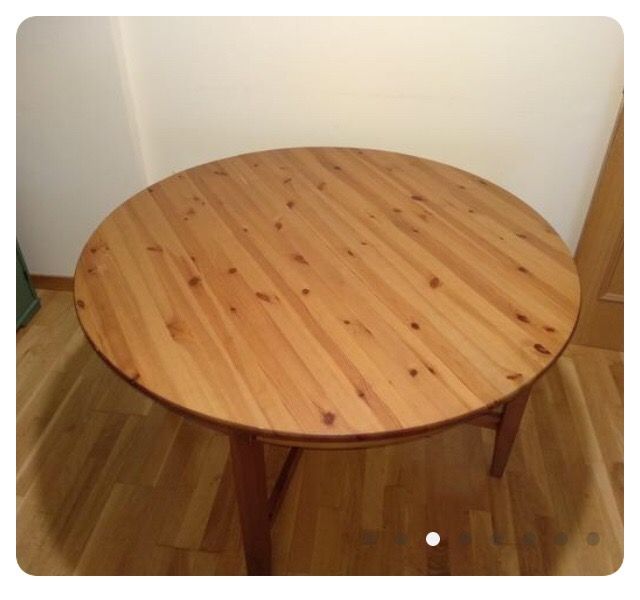Select the last page indicator dot
This screenshot has width=640, height=600.
pyautogui.click(x=593, y=539)
